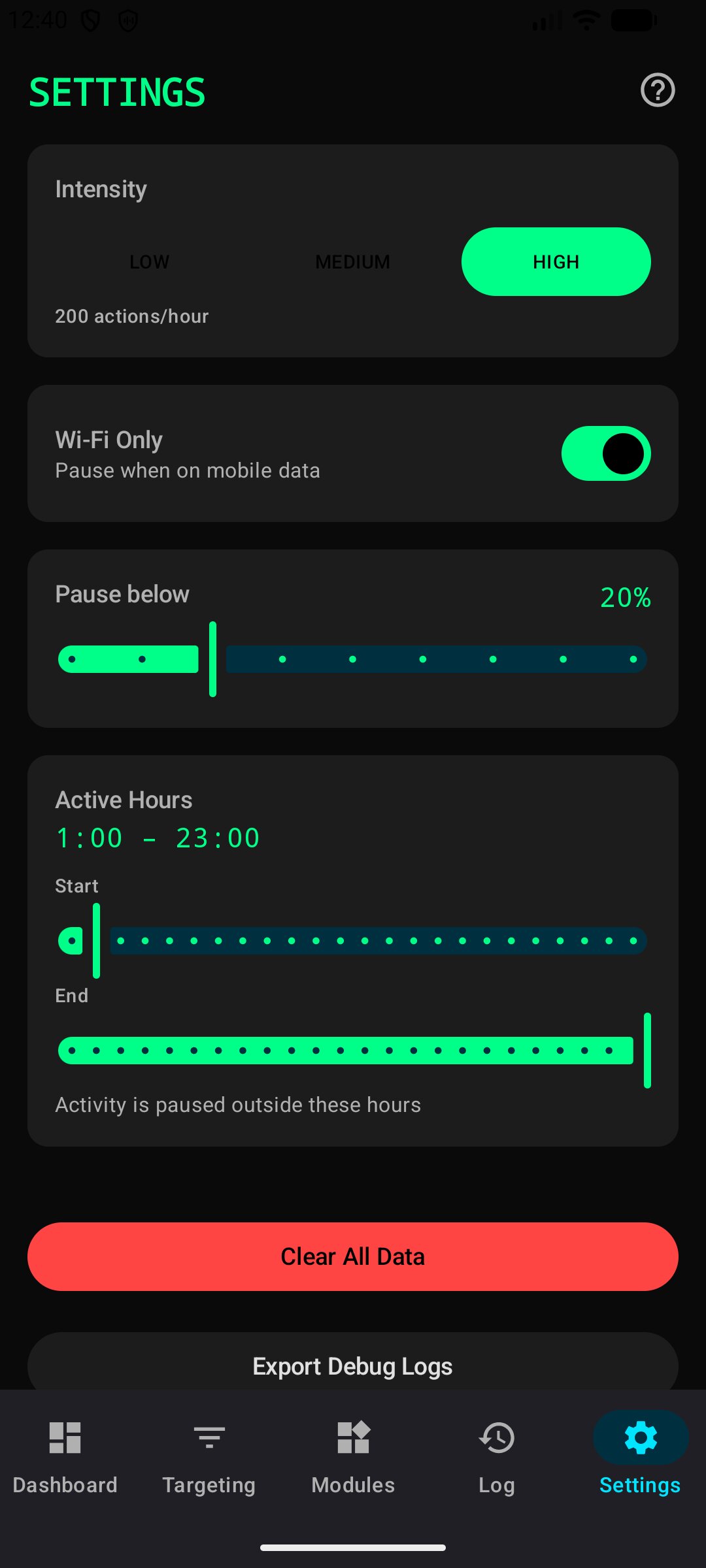Tap the Active Hours End slider track
Viewport: 706px width, 1568px height.
click(353, 1051)
